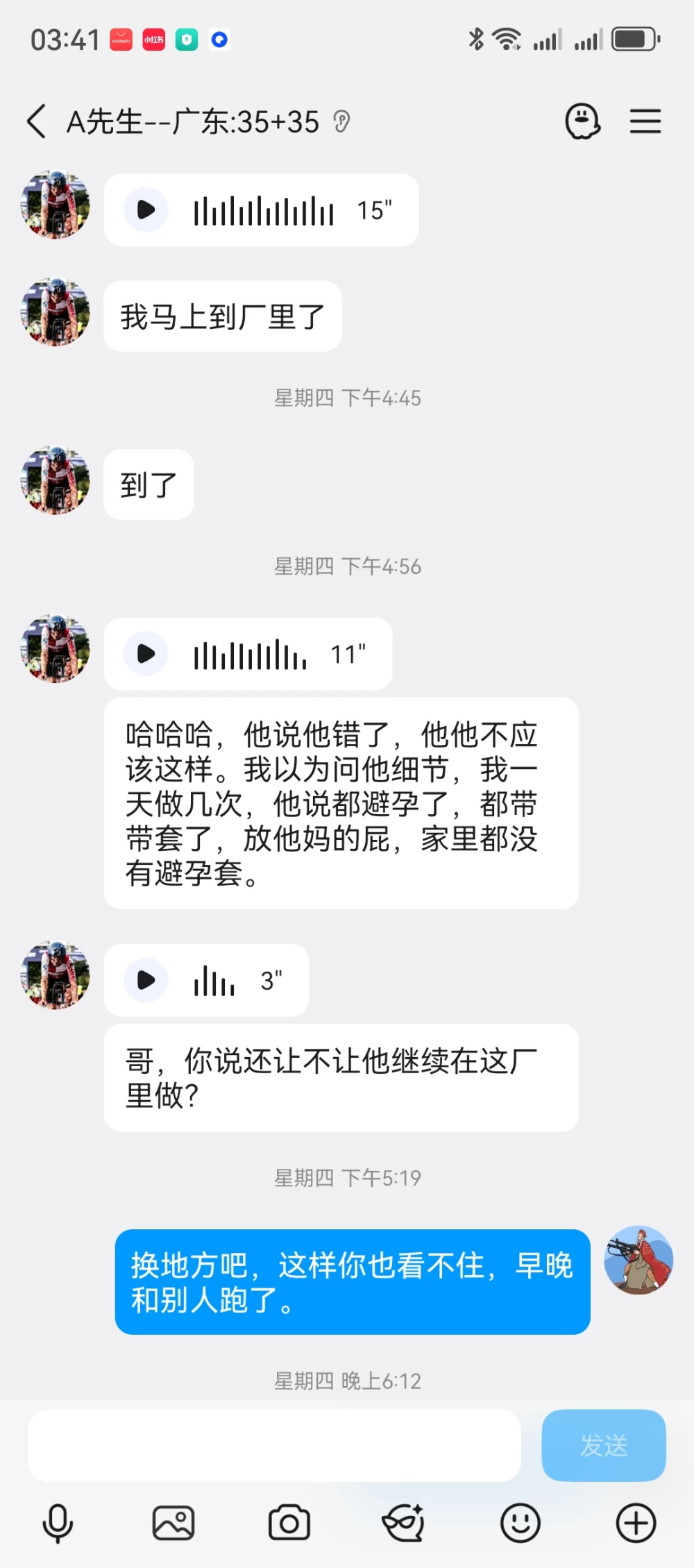The width and height of the screenshot is (694, 1568).
Task: Open the image gallery picker
Action: click(173, 1524)
